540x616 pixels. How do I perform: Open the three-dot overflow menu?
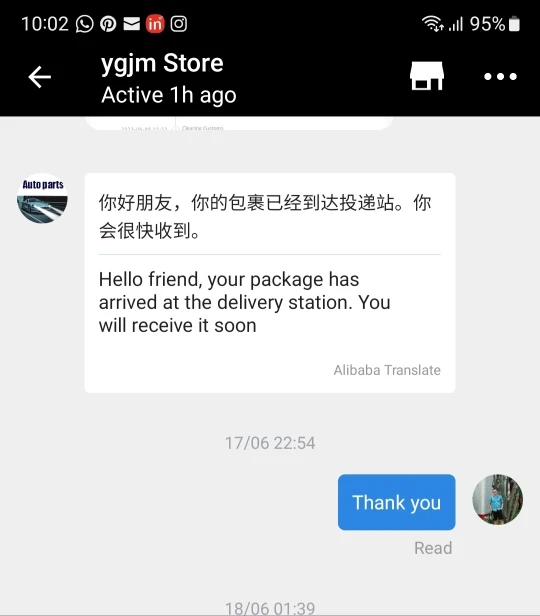pos(500,77)
